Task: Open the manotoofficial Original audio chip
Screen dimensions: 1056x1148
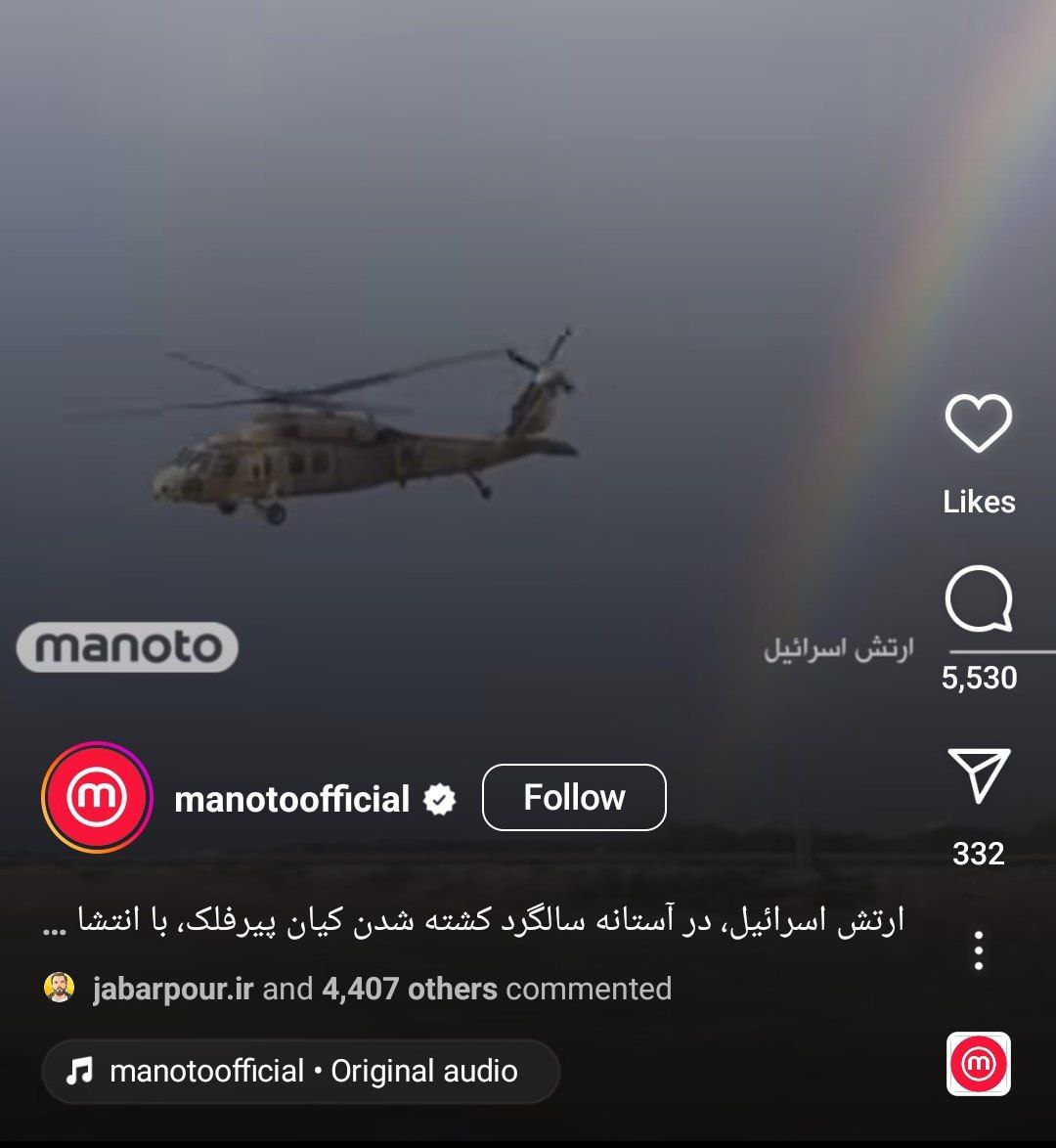Action: pos(300,1072)
